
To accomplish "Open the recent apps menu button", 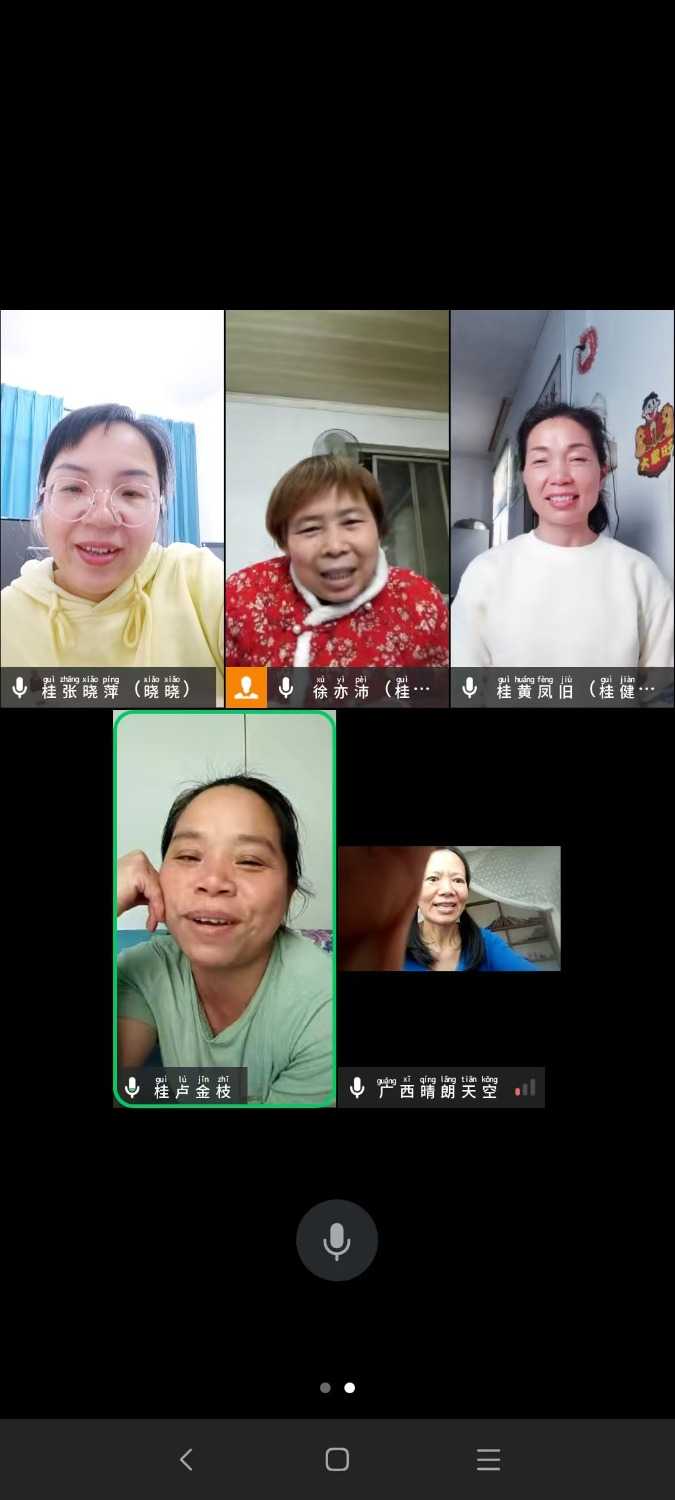I will coord(488,1460).
